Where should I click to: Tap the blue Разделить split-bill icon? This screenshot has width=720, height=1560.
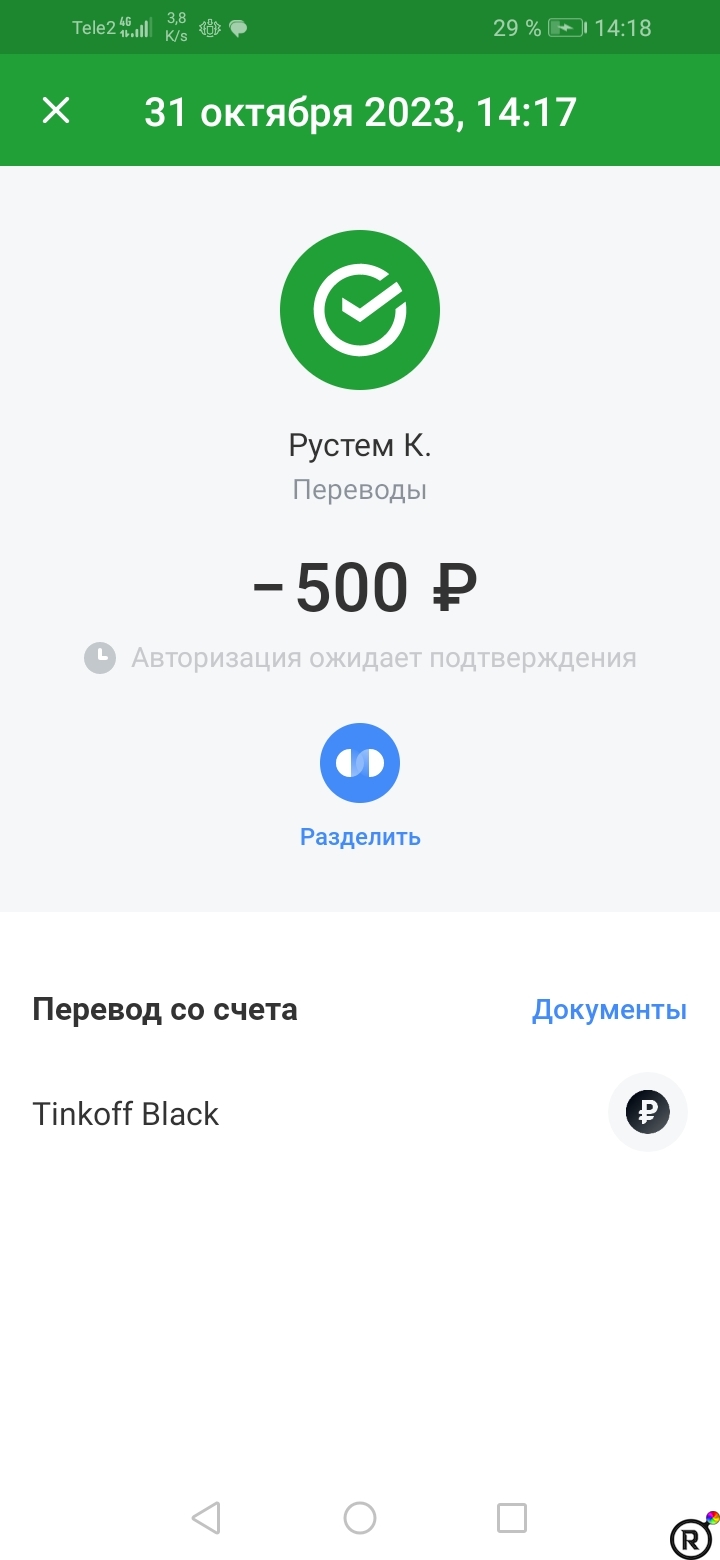pos(360,762)
